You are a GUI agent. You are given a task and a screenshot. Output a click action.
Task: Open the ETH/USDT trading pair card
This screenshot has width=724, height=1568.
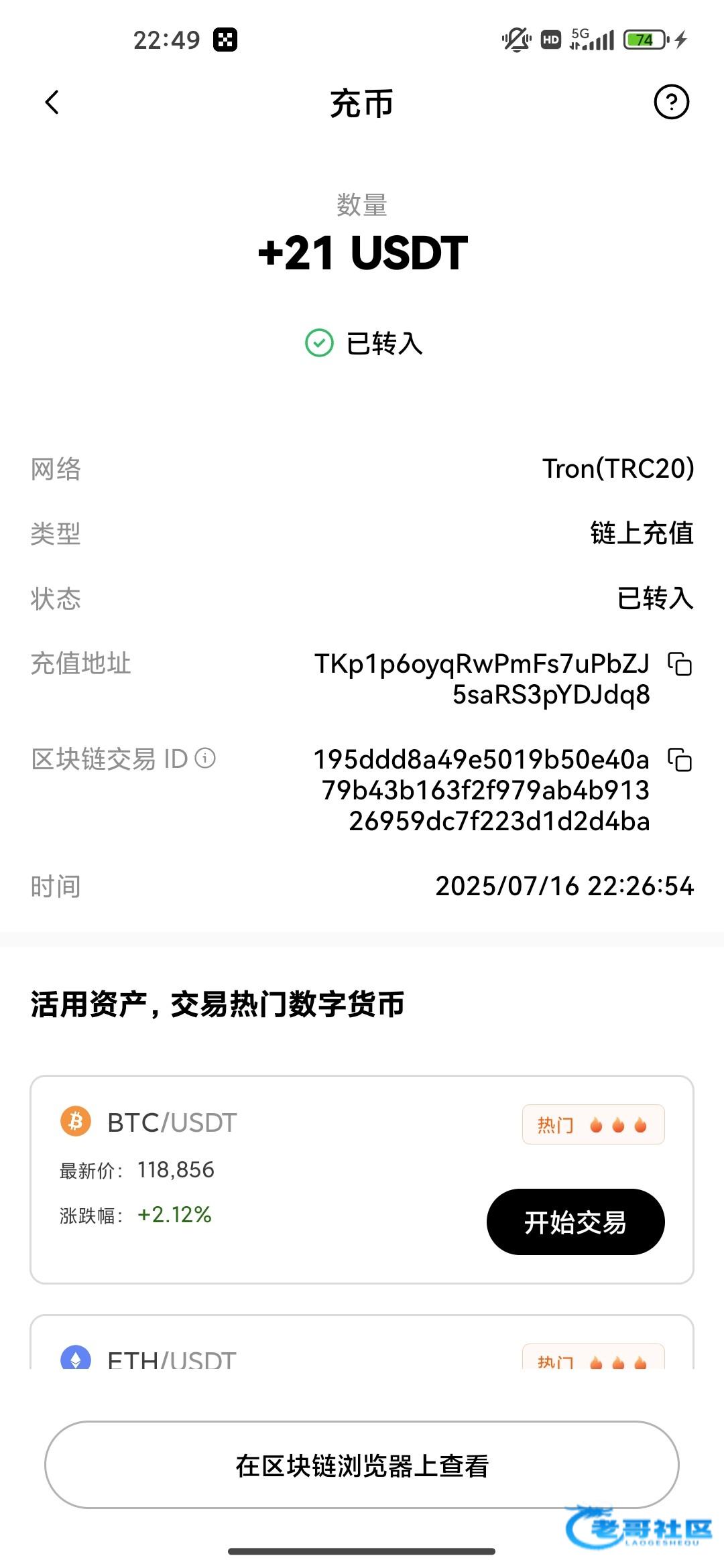362,1342
